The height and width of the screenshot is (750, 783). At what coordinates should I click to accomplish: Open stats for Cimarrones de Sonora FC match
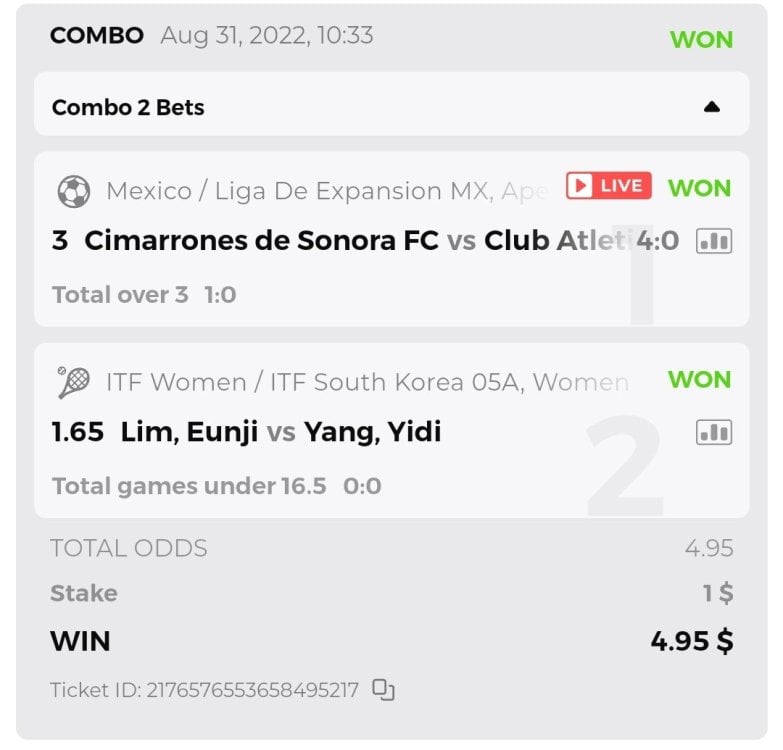click(x=714, y=241)
